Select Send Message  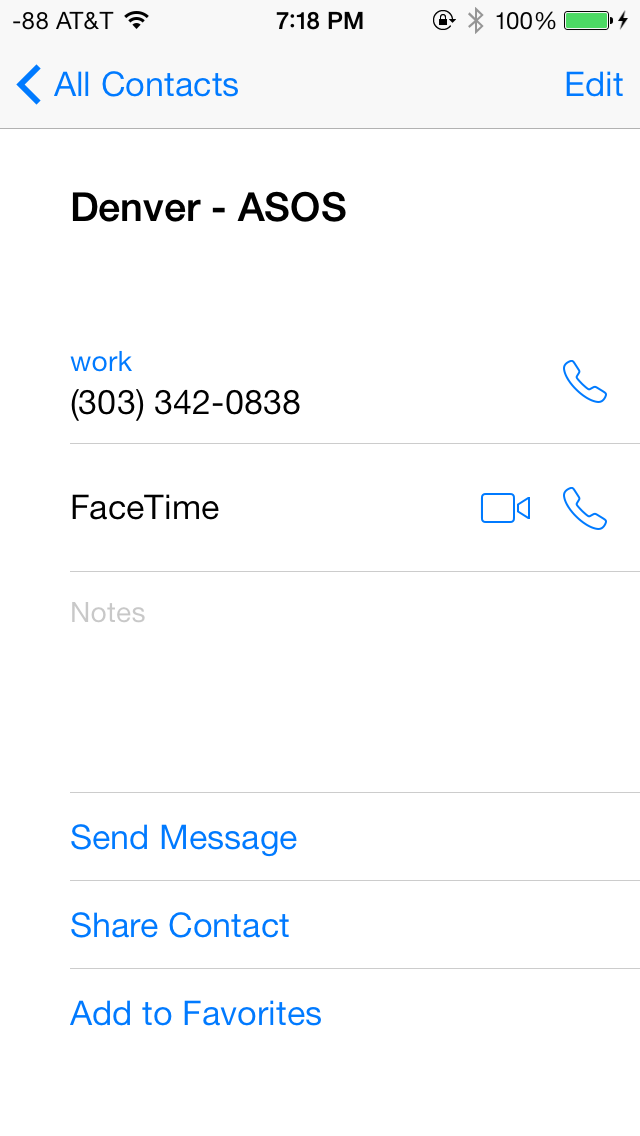pos(183,838)
